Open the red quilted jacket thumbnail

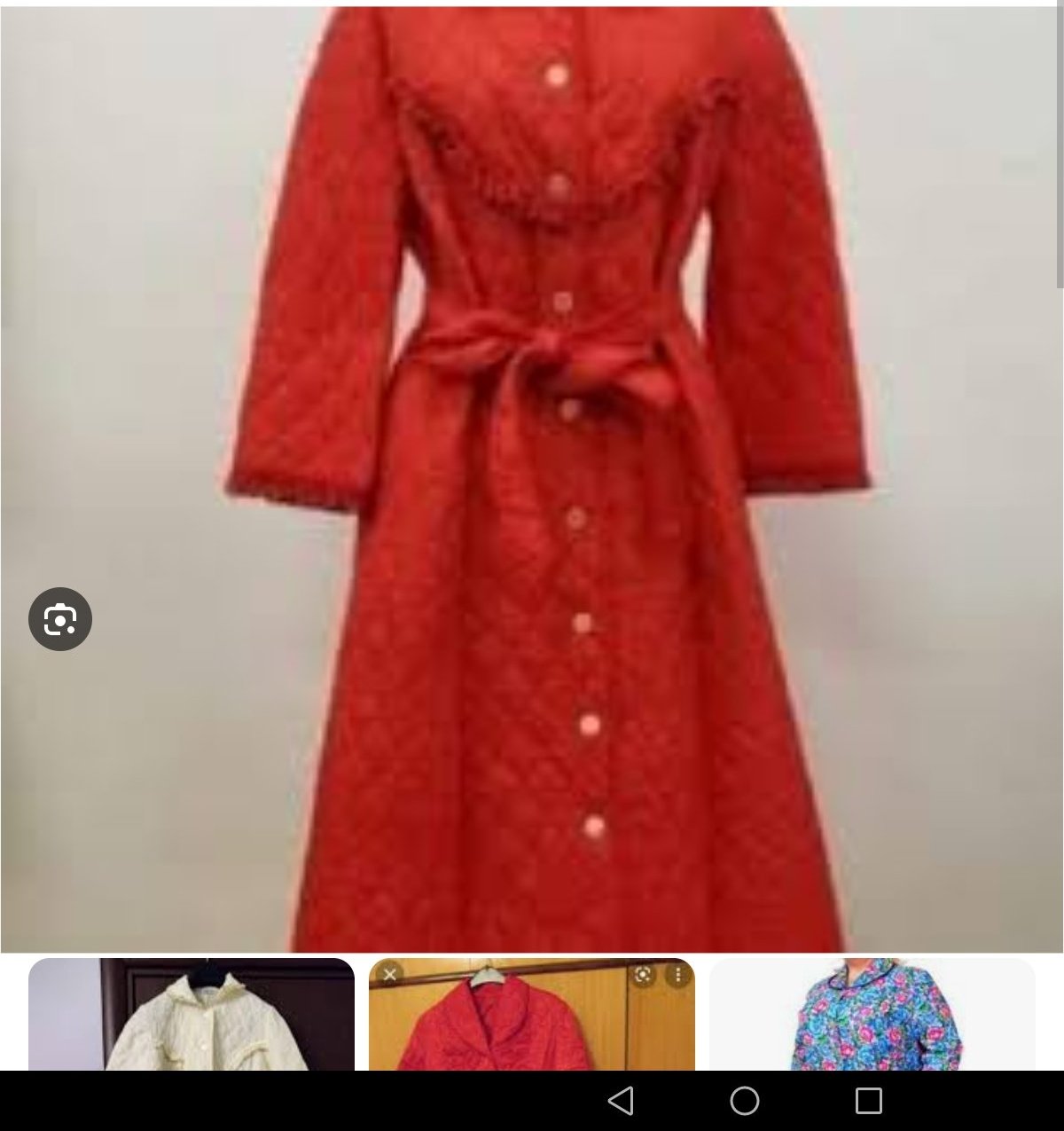(x=532, y=1014)
